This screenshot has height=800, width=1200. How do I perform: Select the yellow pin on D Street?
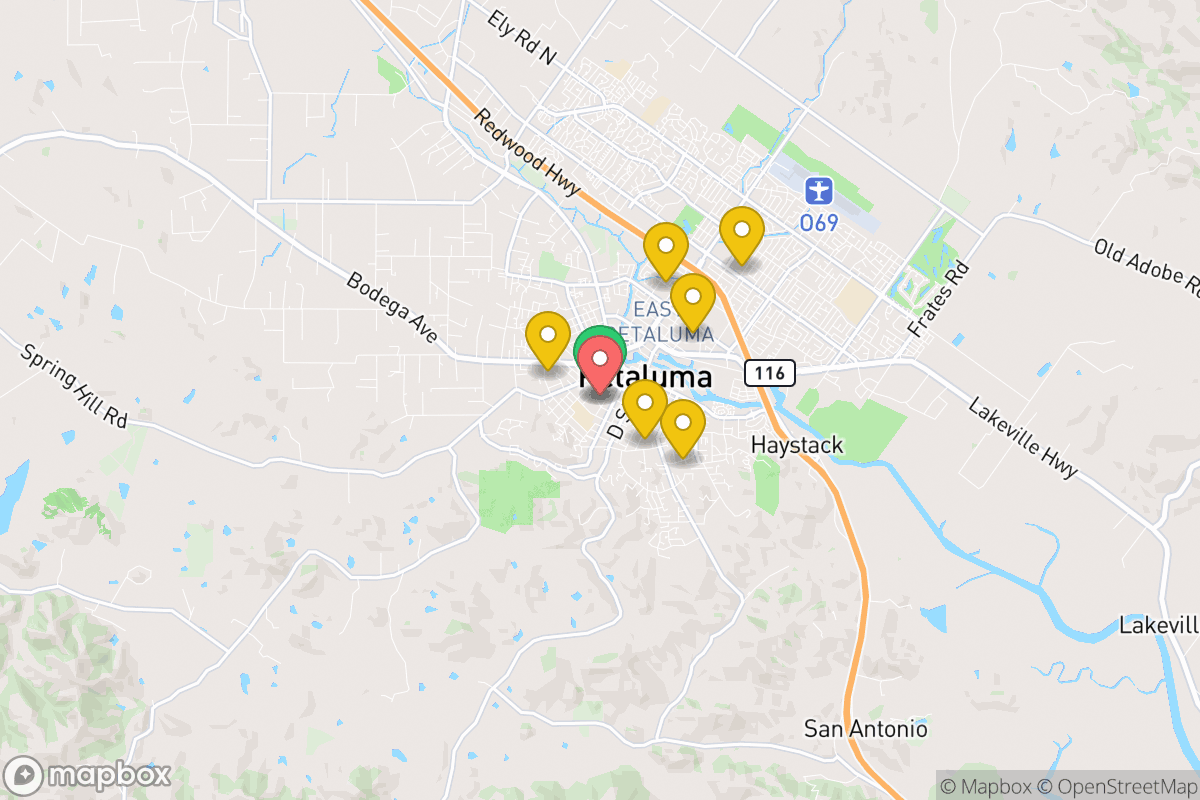pyautogui.click(x=645, y=403)
